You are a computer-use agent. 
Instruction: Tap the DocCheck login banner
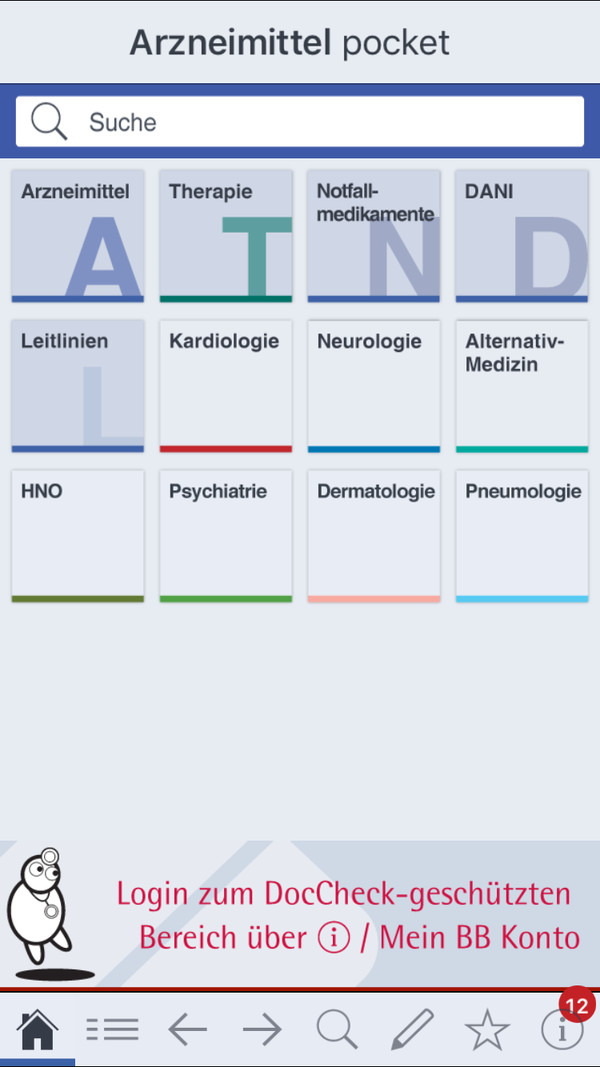(x=345, y=915)
